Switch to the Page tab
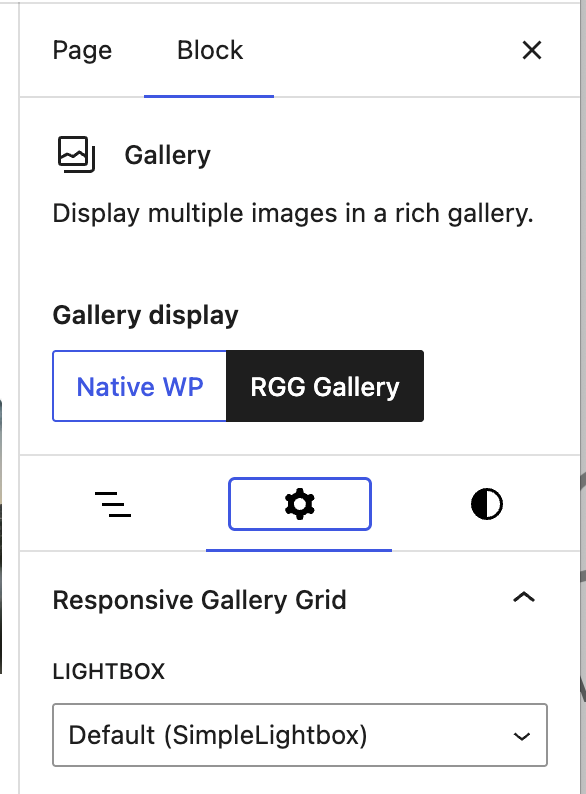The width and height of the screenshot is (586, 794). click(82, 51)
